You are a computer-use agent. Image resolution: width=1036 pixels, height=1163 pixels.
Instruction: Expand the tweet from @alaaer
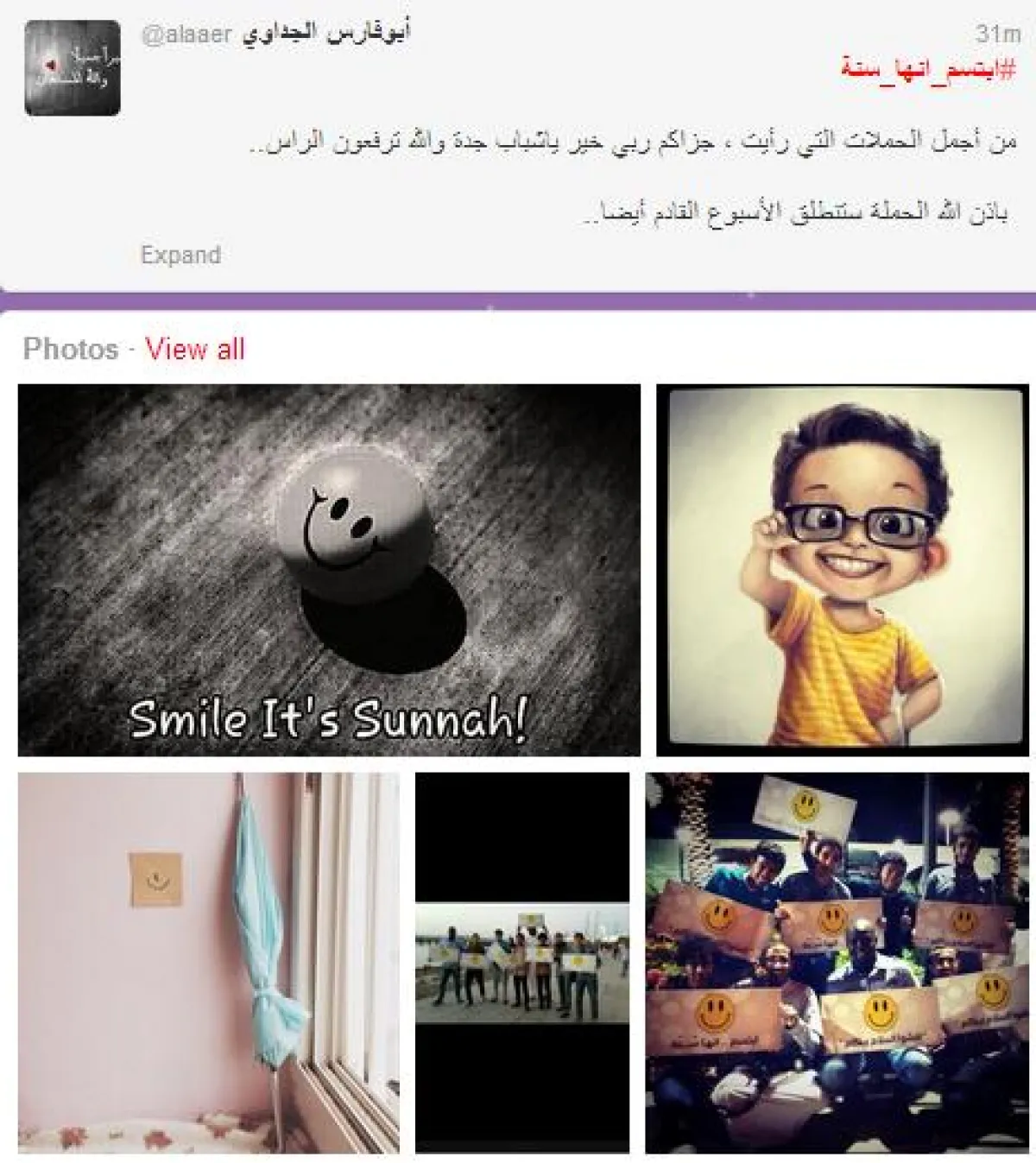(x=180, y=255)
